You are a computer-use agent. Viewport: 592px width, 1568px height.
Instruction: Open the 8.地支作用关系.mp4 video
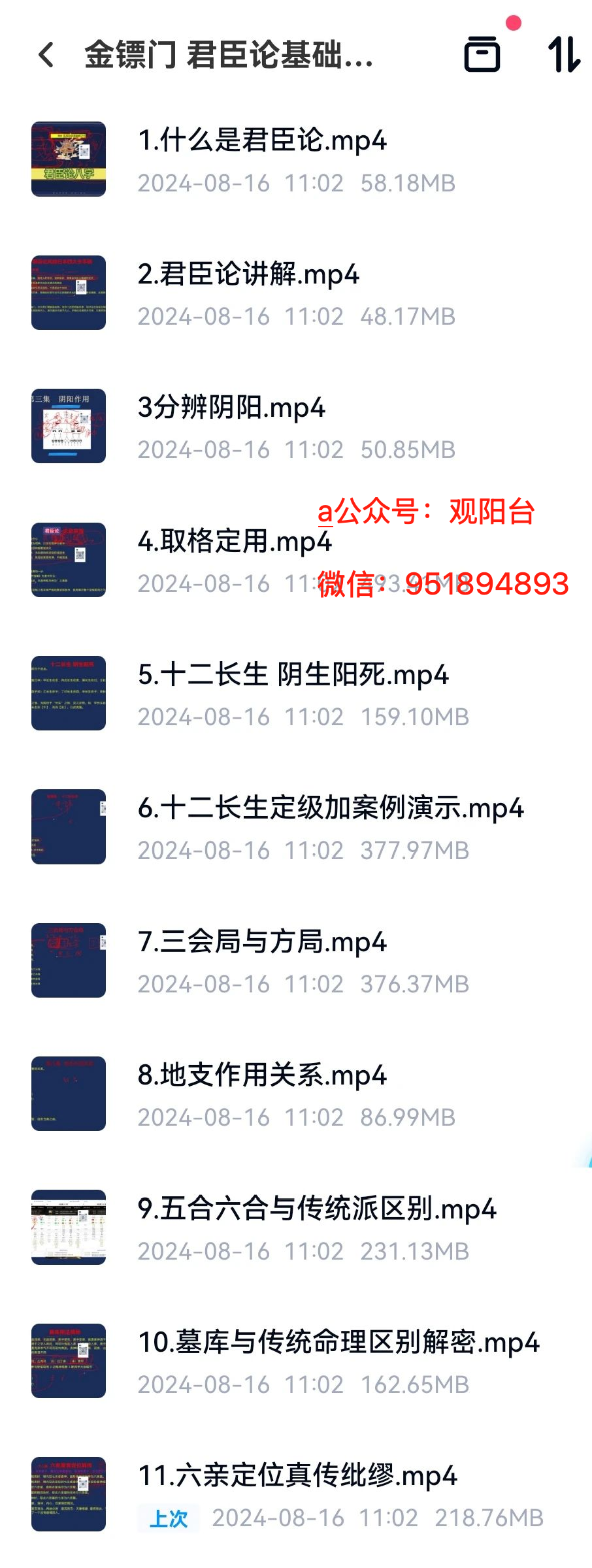click(262, 1075)
